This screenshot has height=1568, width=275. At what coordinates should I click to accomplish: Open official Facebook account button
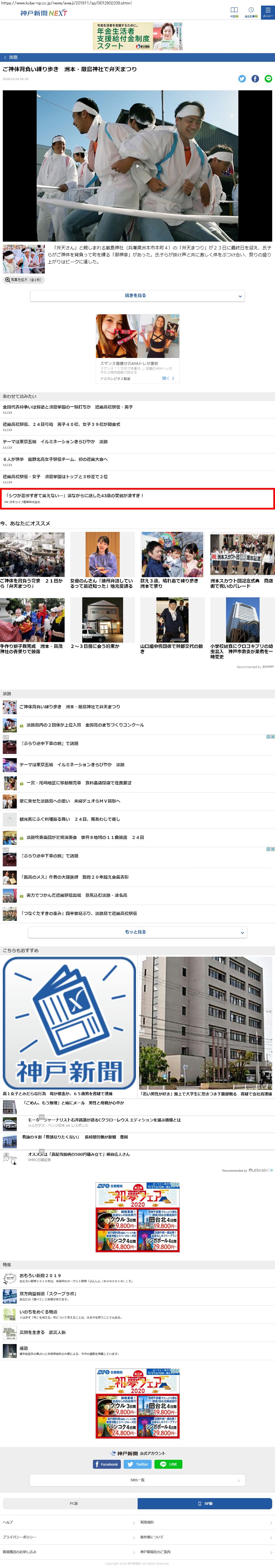point(107,1465)
